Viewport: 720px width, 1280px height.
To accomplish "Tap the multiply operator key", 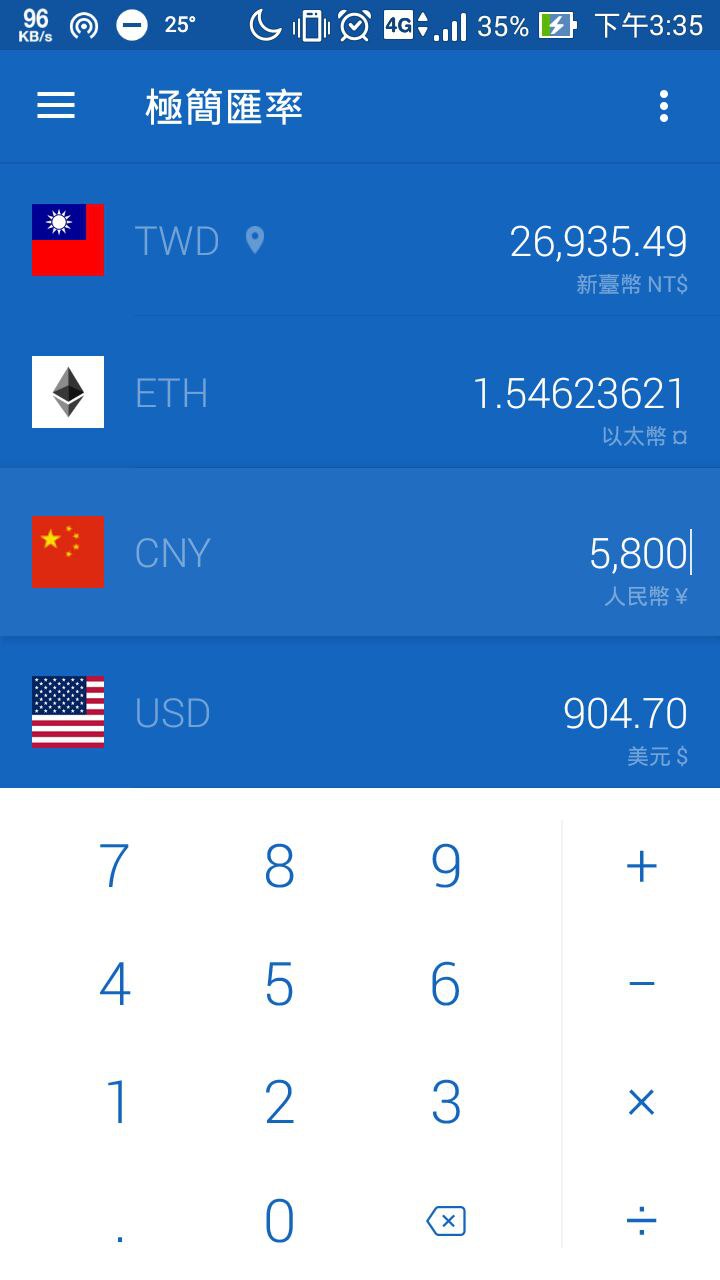I will [641, 1102].
